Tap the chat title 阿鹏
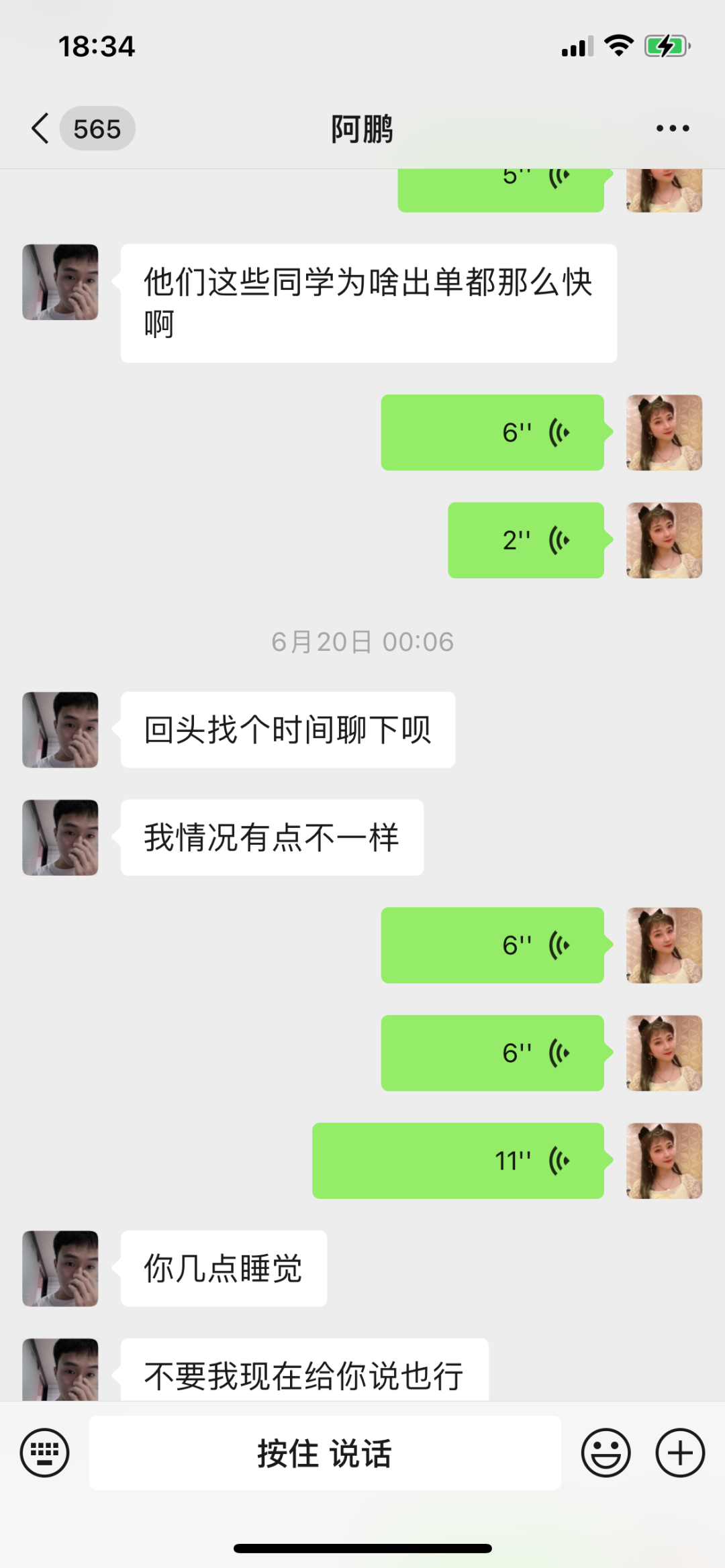 coord(362,129)
